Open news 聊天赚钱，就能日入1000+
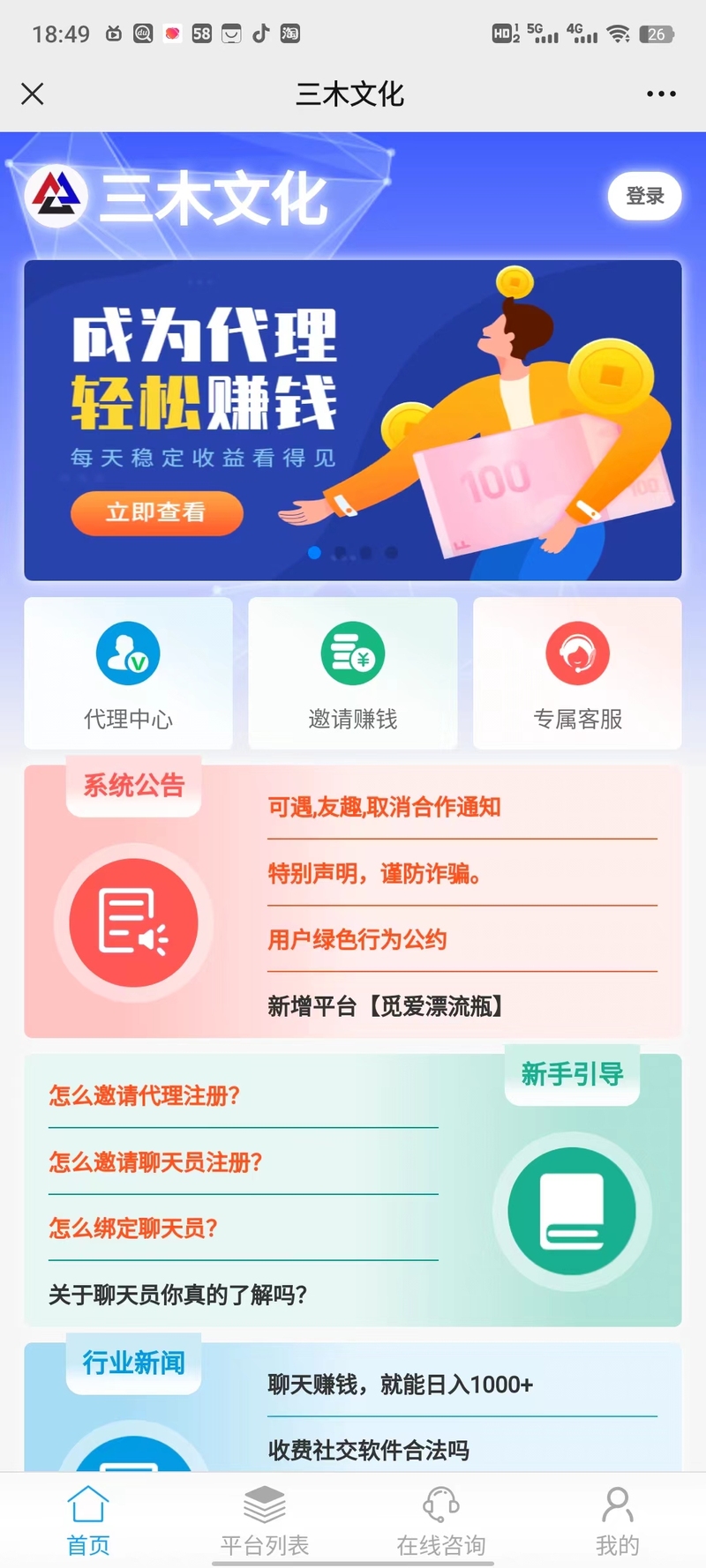This screenshot has width=706, height=1568. point(401,1385)
